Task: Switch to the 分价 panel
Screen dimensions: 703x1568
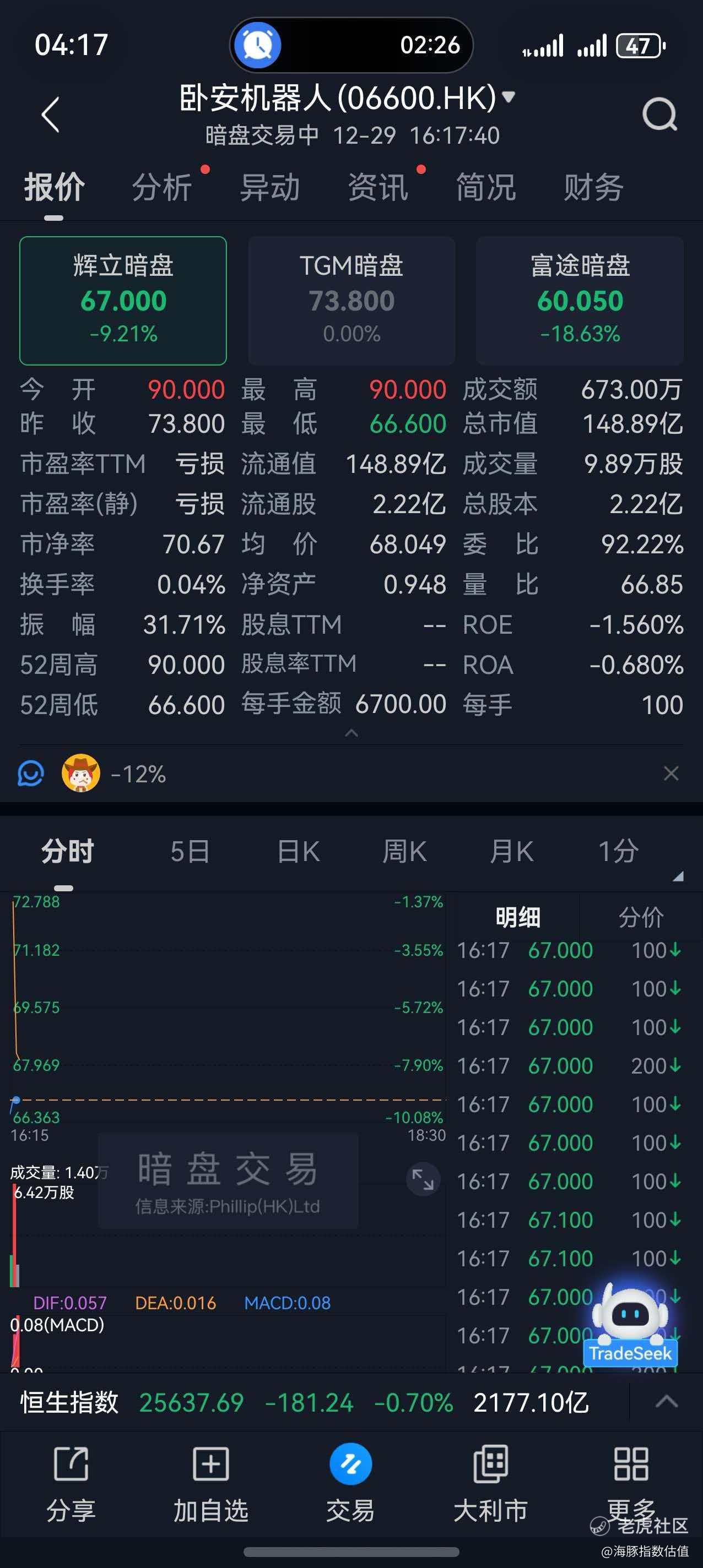Action: [x=641, y=917]
